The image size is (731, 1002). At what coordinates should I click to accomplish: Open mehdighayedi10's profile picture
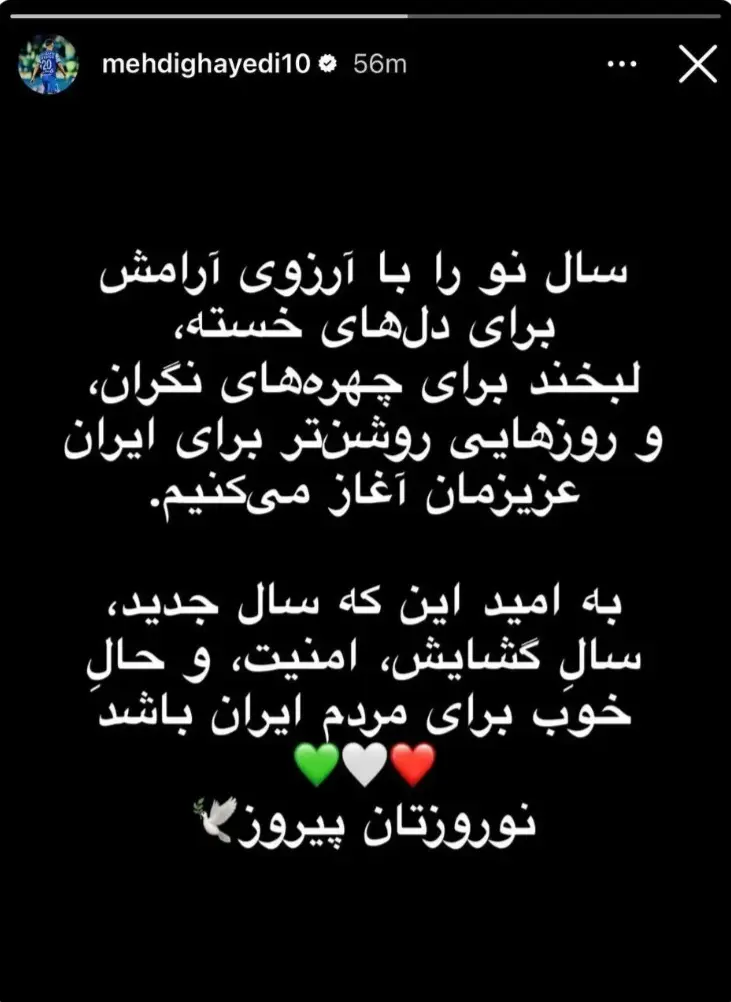pyautogui.click(x=49, y=64)
